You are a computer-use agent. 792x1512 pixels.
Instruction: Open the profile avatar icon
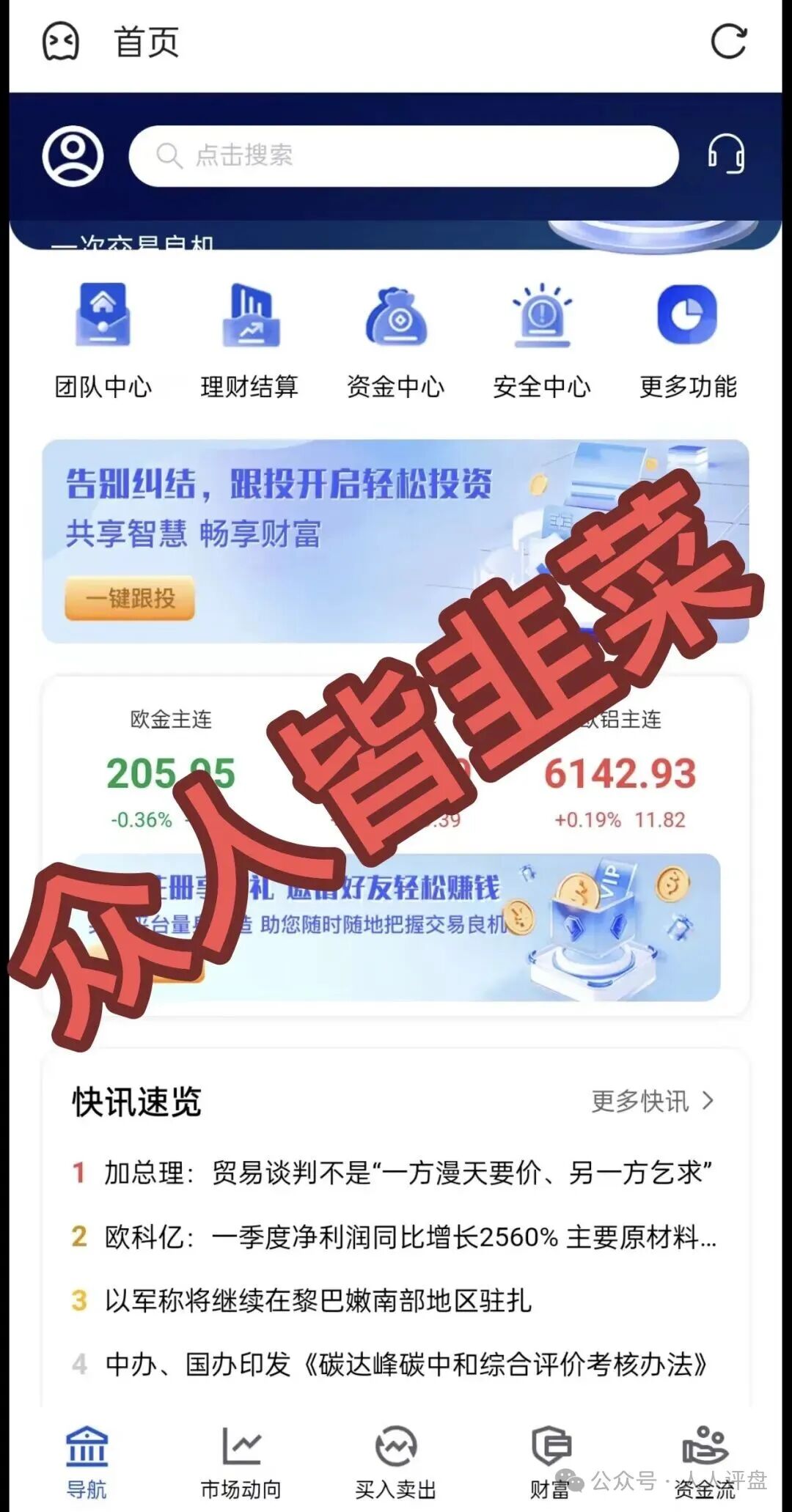[x=73, y=155]
